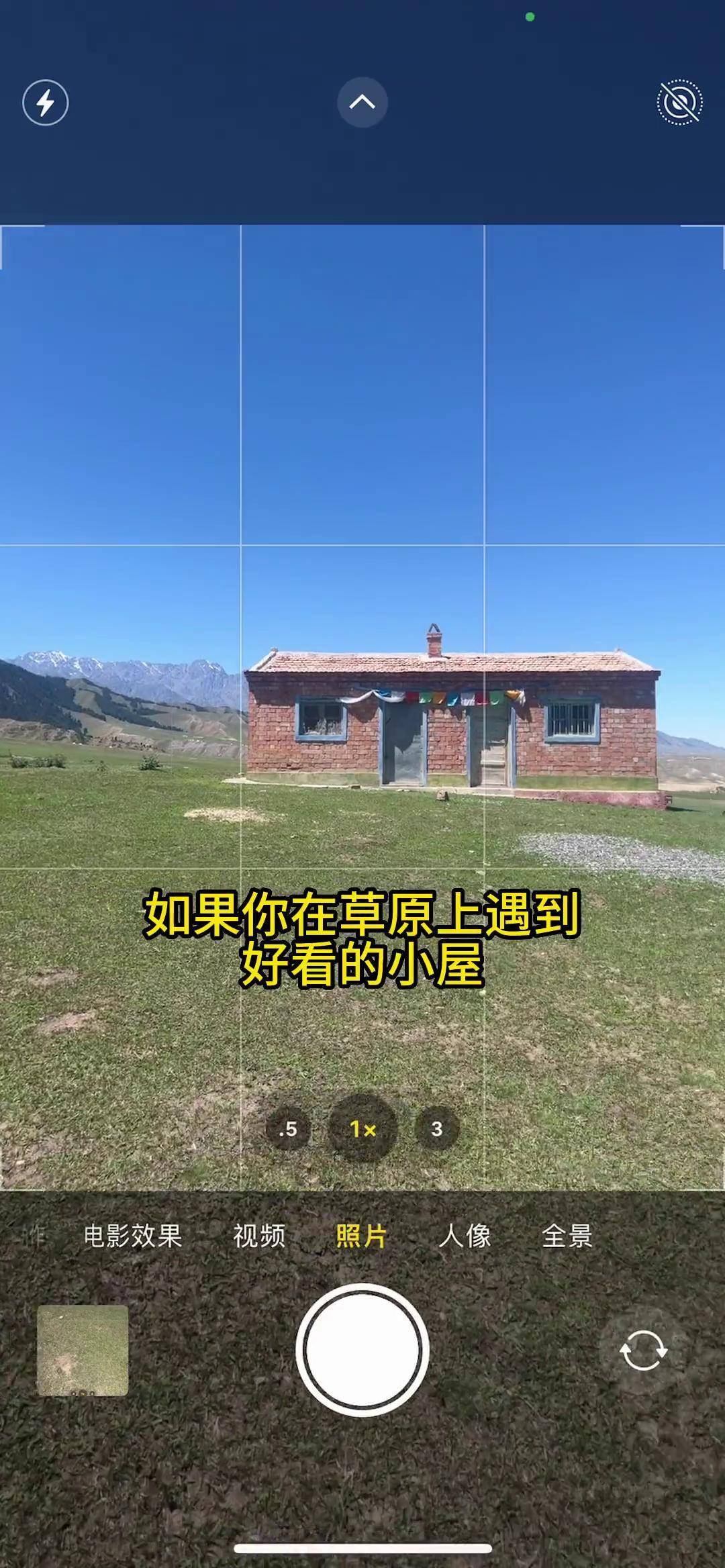The image size is (725, 1568).
Task: Toggle Live Photo icon
Action: coord(679,103)
